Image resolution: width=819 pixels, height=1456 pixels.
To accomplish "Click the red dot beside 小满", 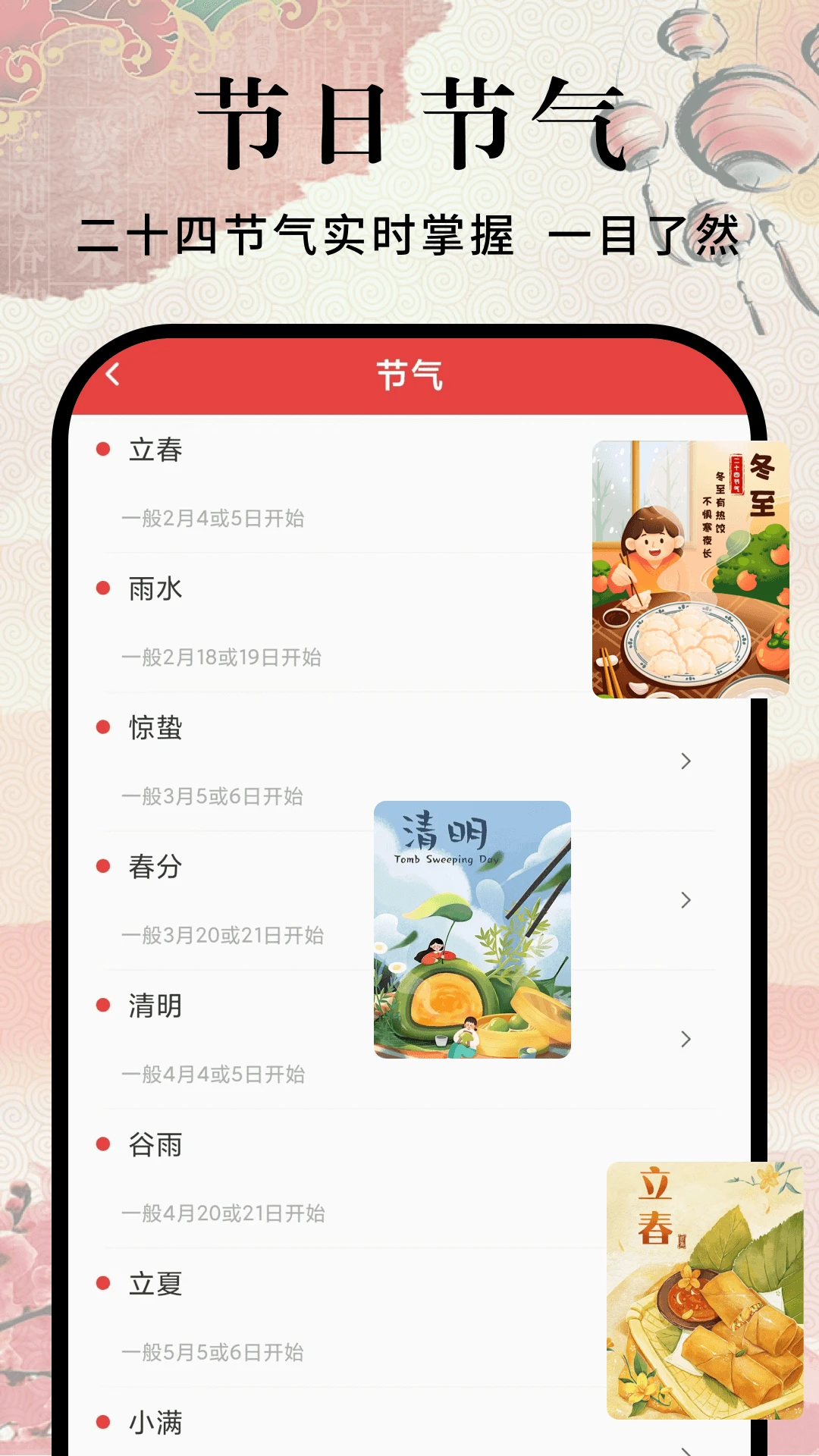I will pos(102,1423).
